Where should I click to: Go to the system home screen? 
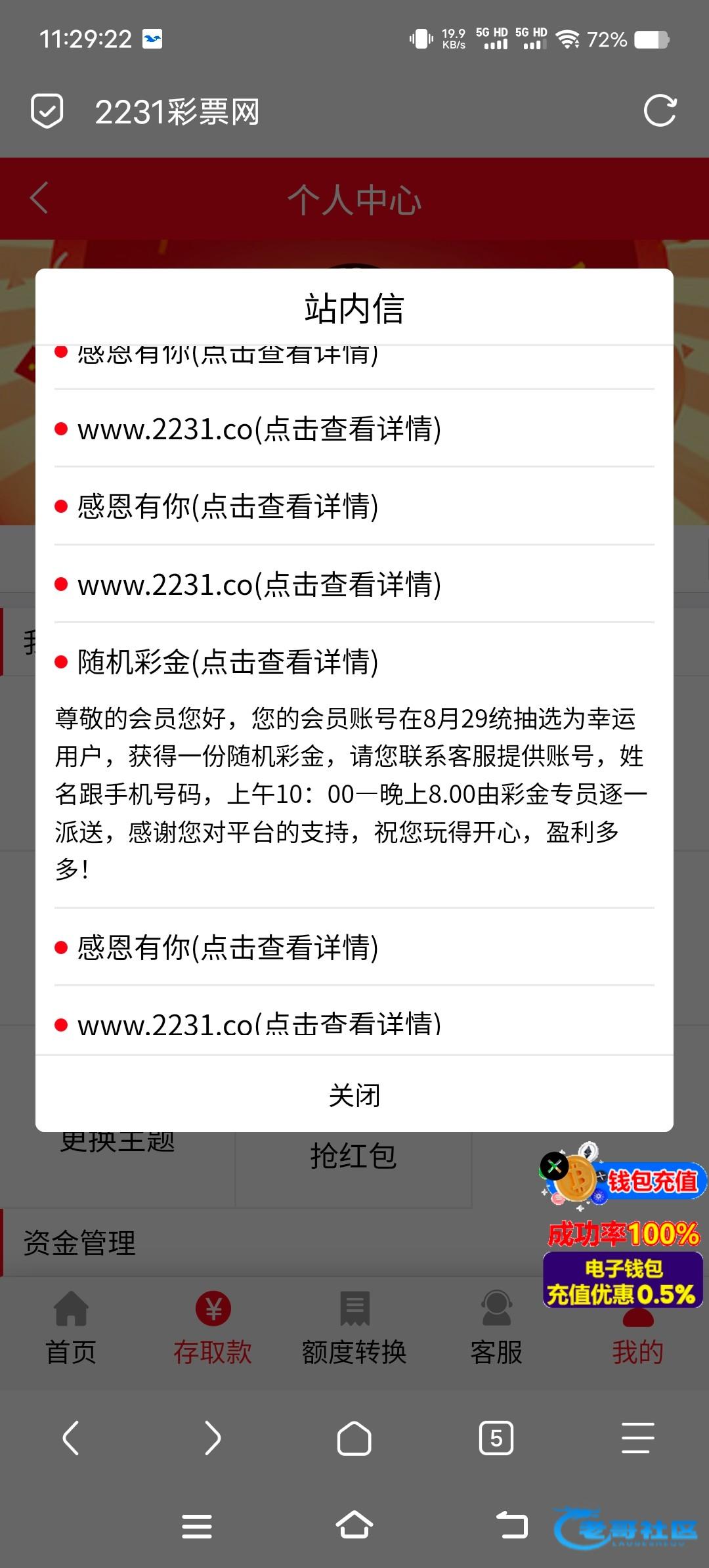coord(354,1525)
